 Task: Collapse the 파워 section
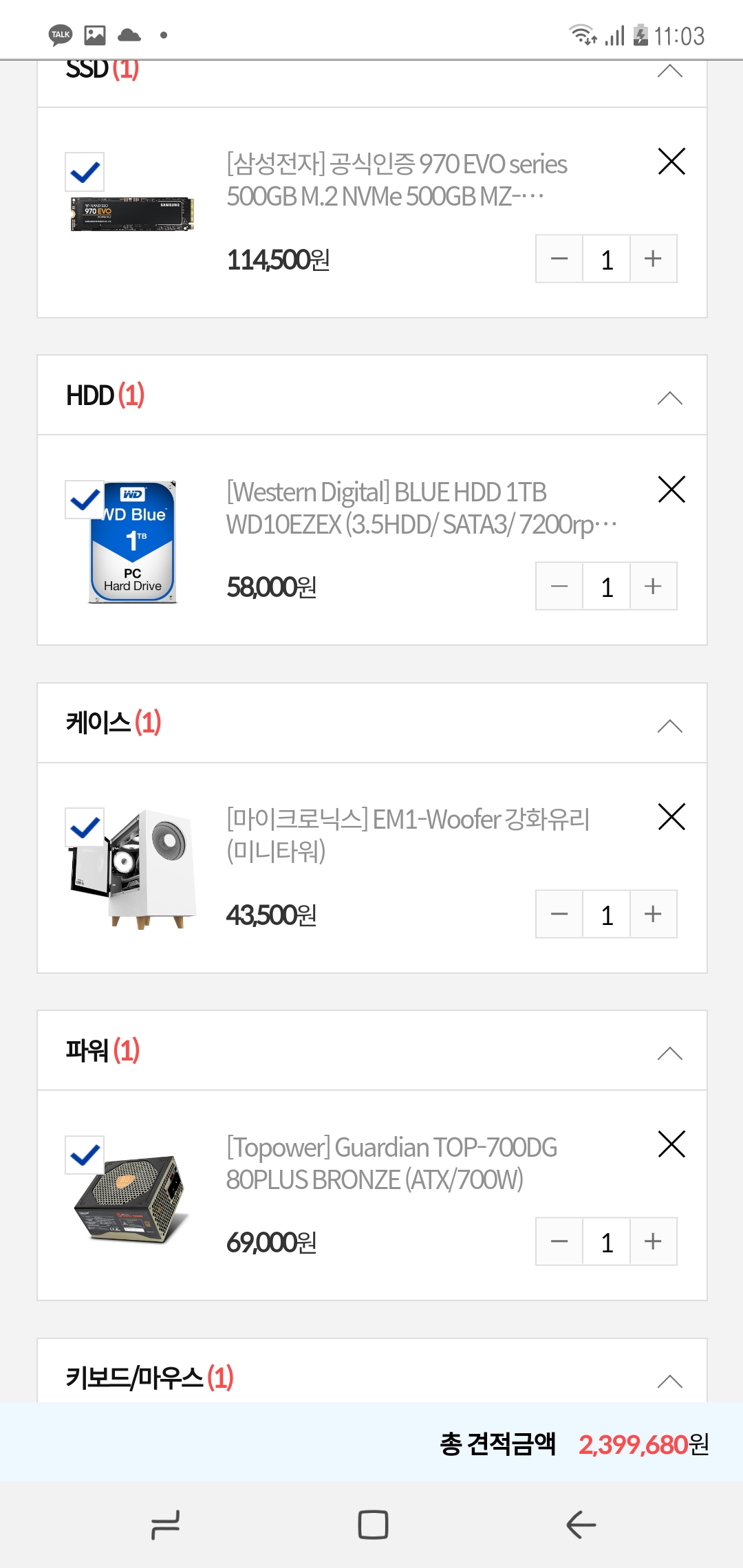669,1053
